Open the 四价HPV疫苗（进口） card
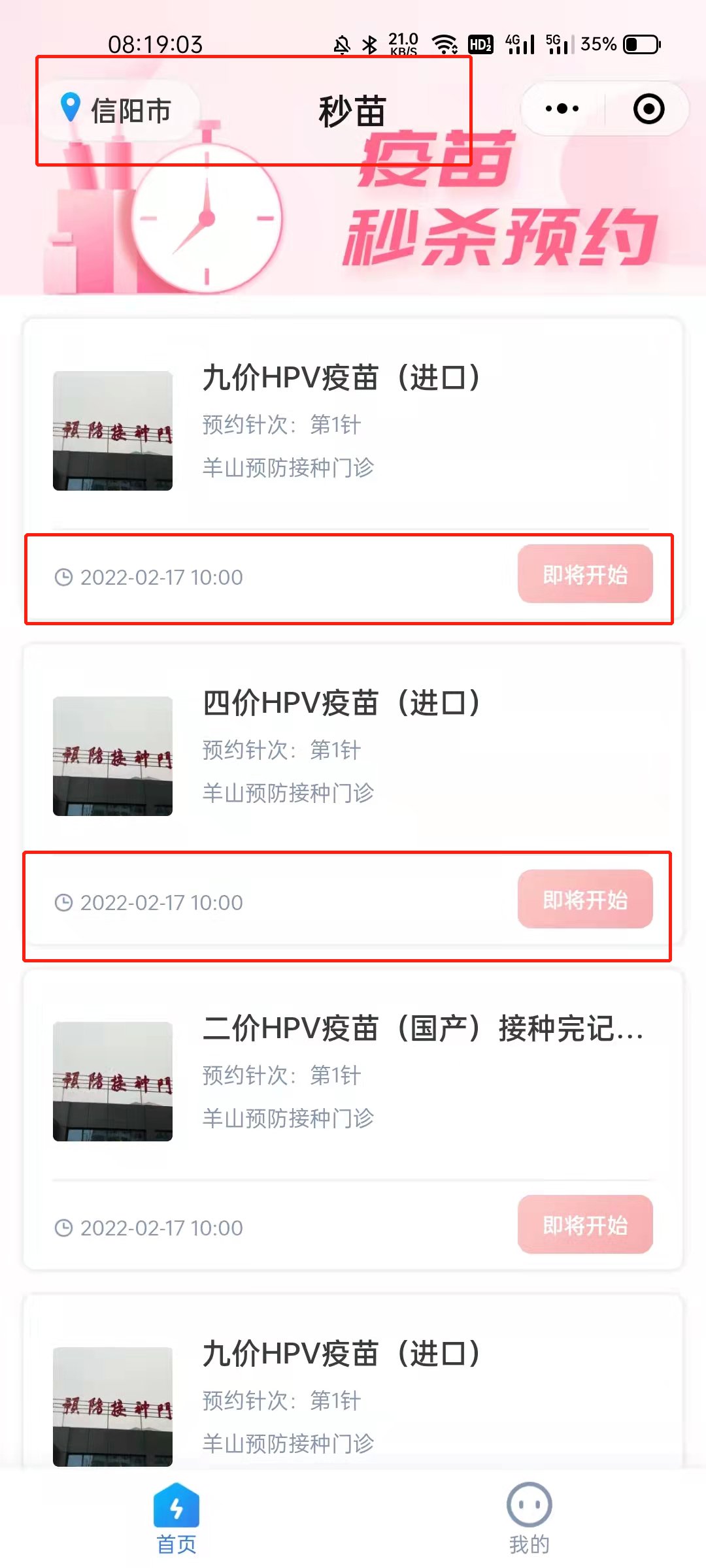This screenshot has height=1568, width=706. pos(353,751)
